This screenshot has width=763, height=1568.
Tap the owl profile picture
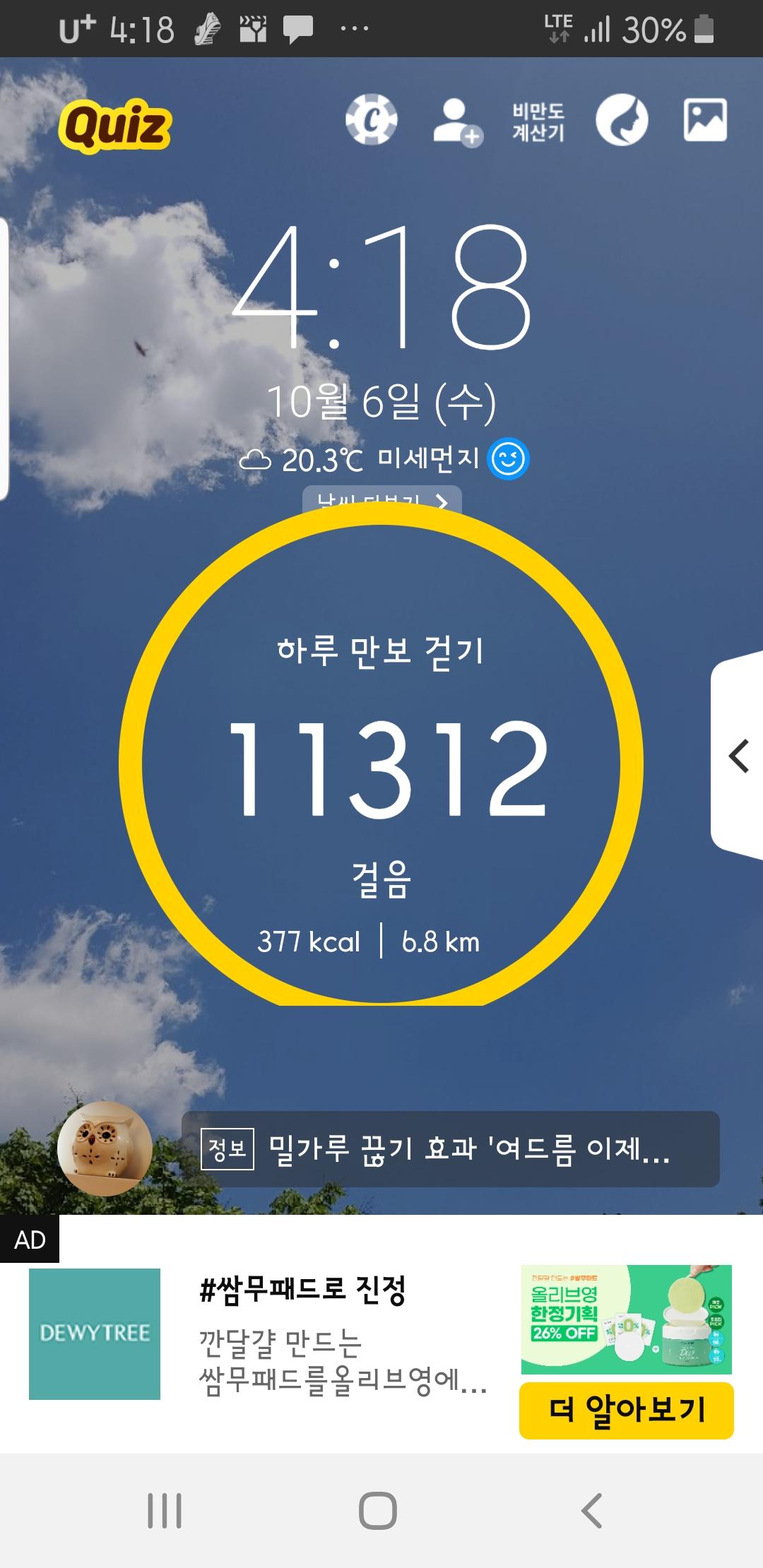(105, 1148)
